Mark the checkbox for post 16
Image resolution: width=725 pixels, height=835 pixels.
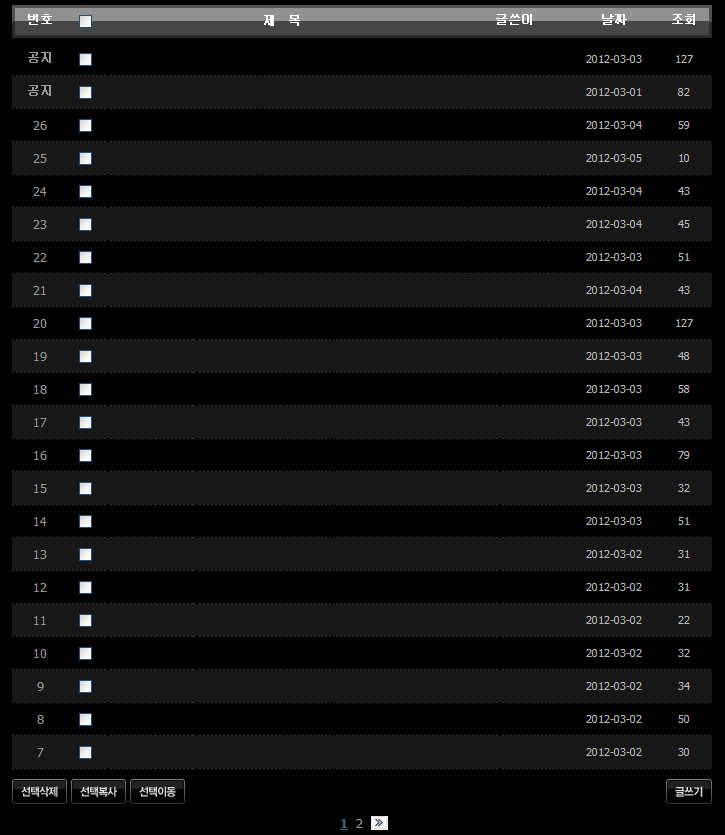click(85, 455)
